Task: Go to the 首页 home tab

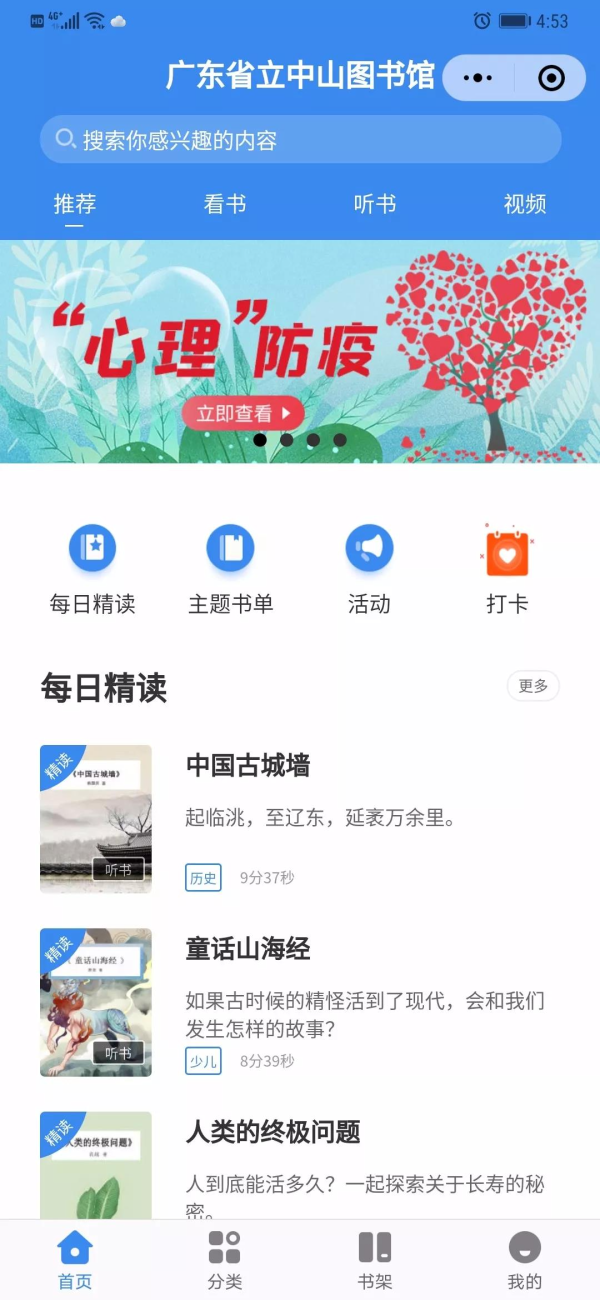Action: pos(75,1259)
